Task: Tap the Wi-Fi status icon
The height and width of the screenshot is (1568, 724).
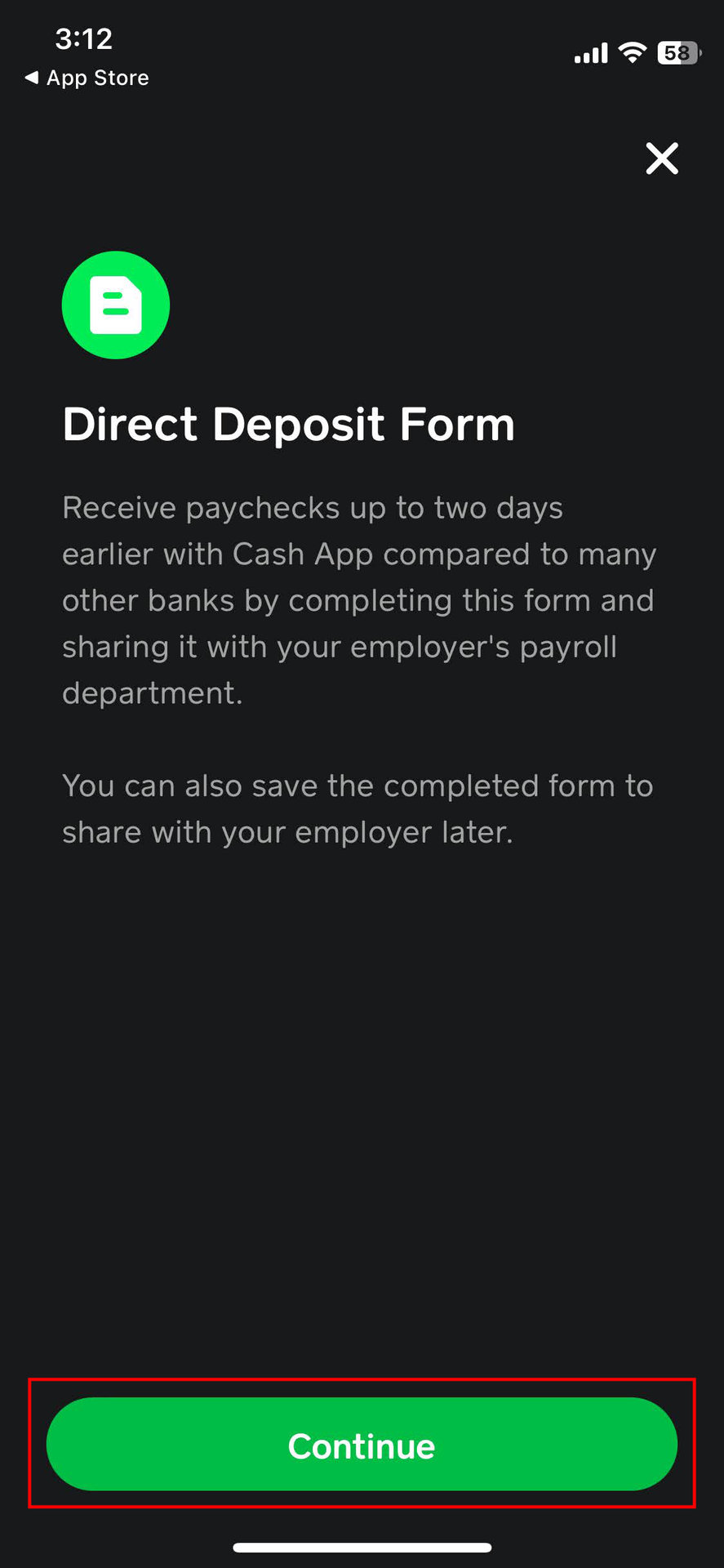Action: tap(631, 51)
